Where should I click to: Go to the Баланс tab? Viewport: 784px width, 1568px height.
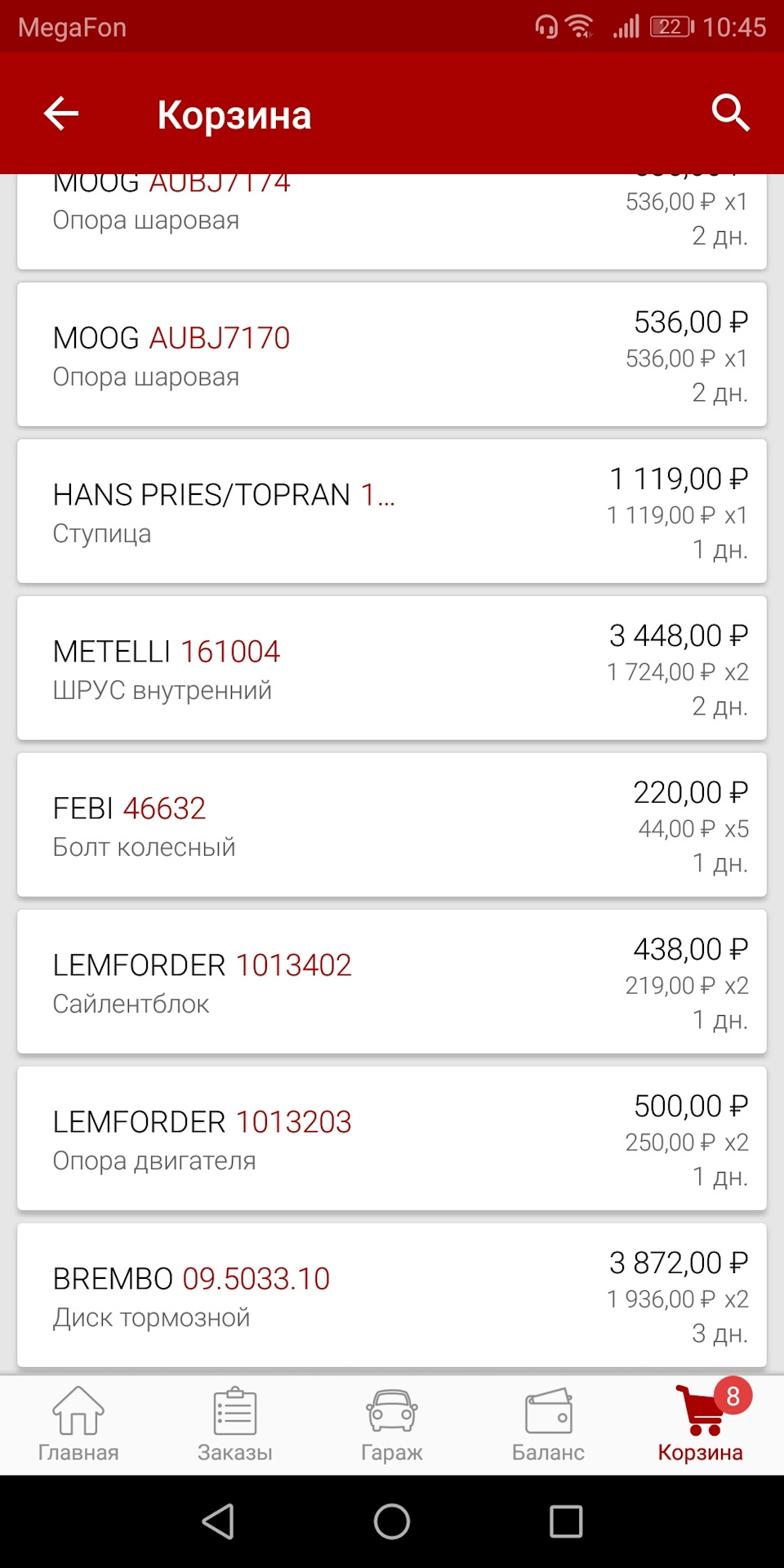point(548,1426)
